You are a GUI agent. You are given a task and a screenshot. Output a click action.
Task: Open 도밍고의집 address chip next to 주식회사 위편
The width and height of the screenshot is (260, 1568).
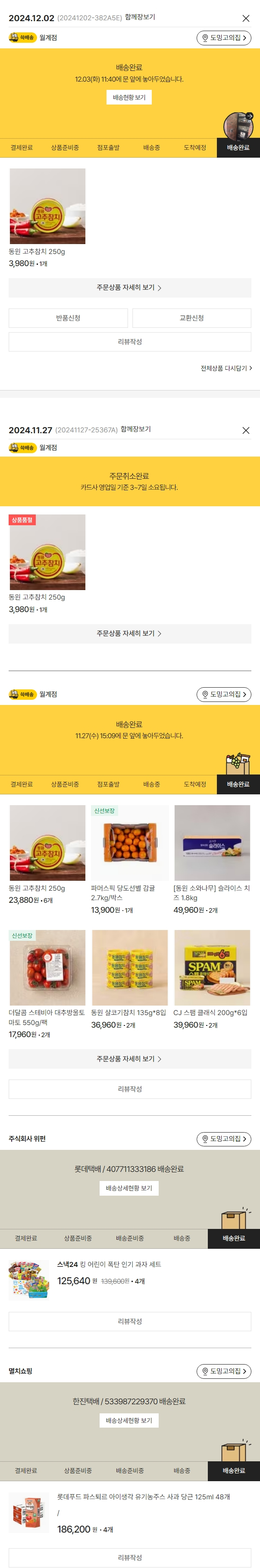[x=223, y=1138]
